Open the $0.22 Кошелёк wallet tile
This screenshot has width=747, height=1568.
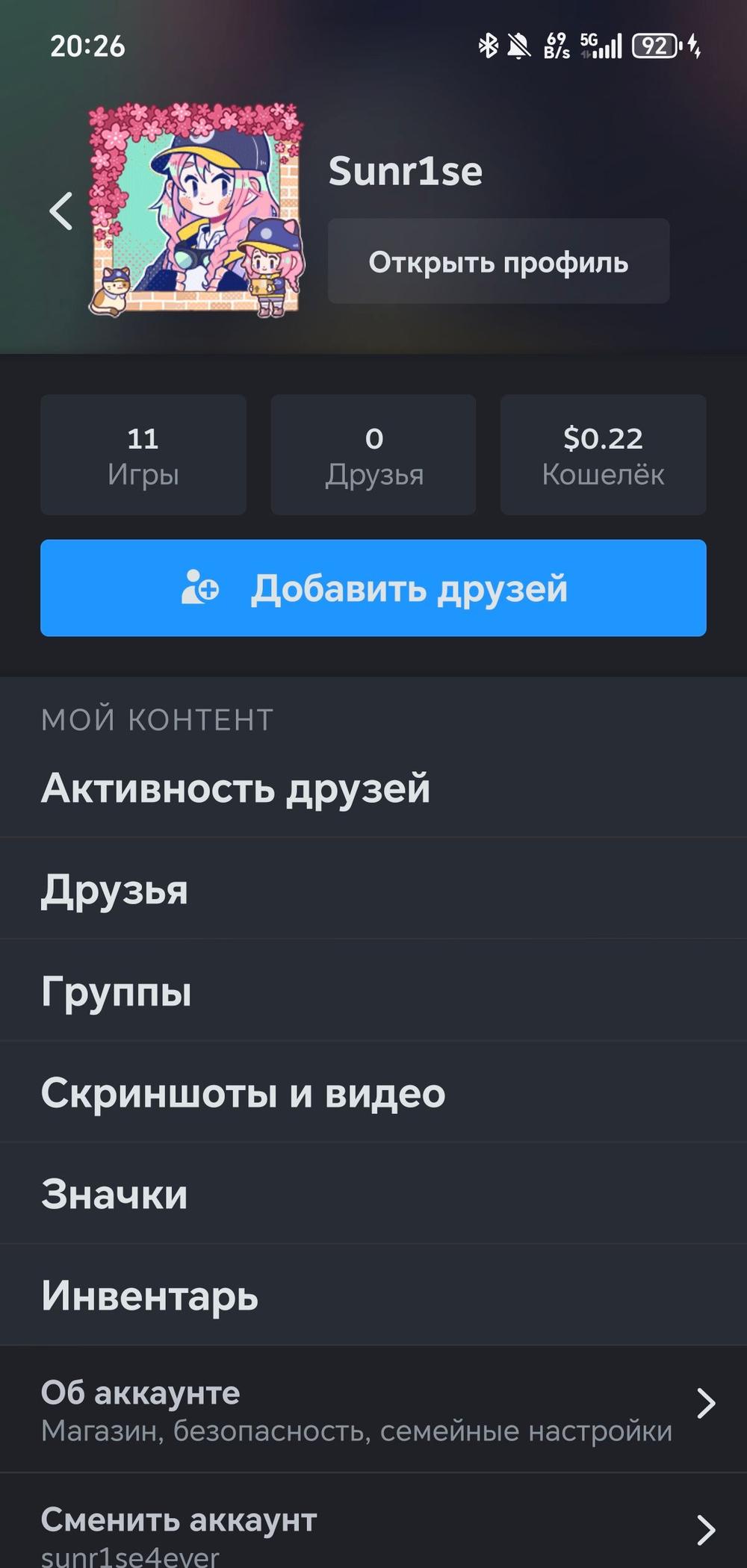pyautogui.click(x=603, y=455)
